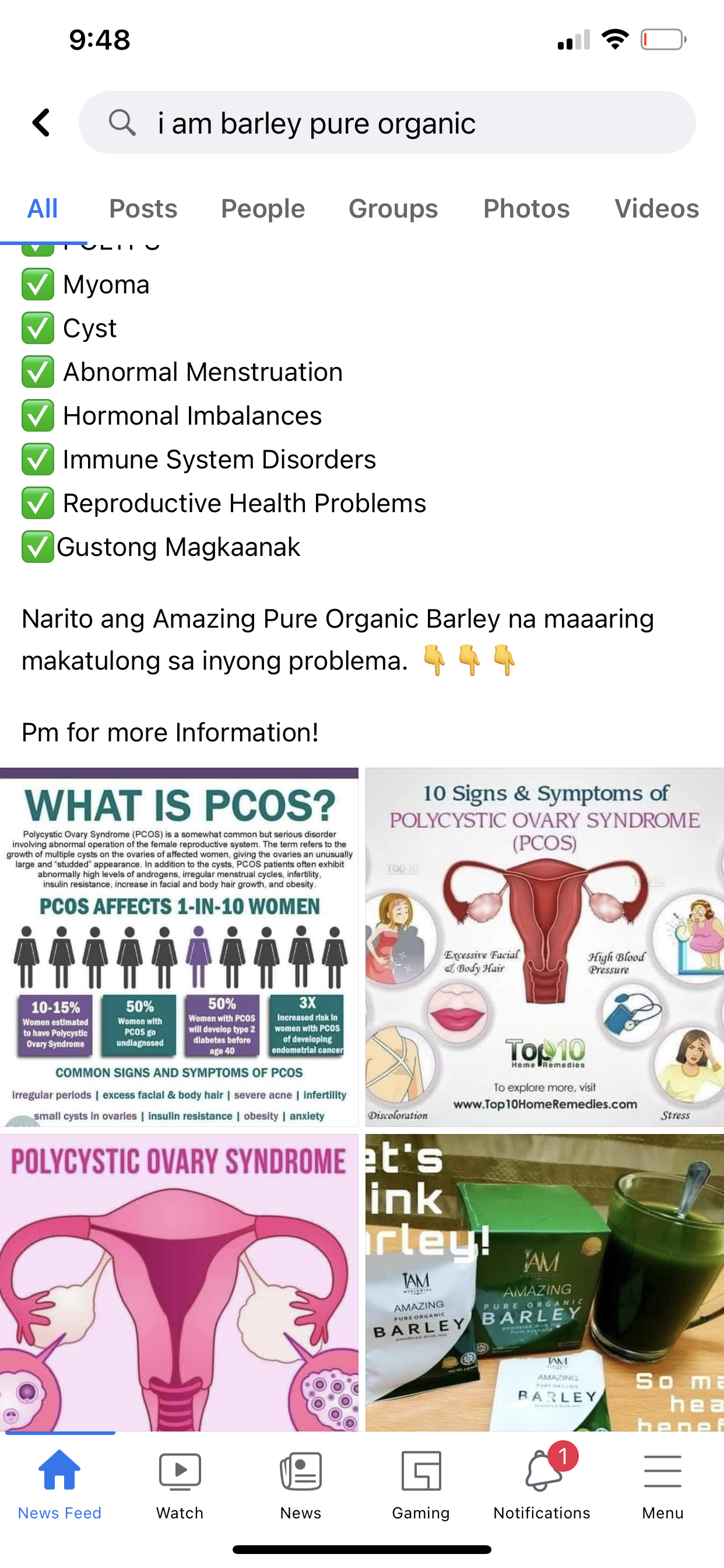Open the Watch tab

click(x=180, y=1485)
